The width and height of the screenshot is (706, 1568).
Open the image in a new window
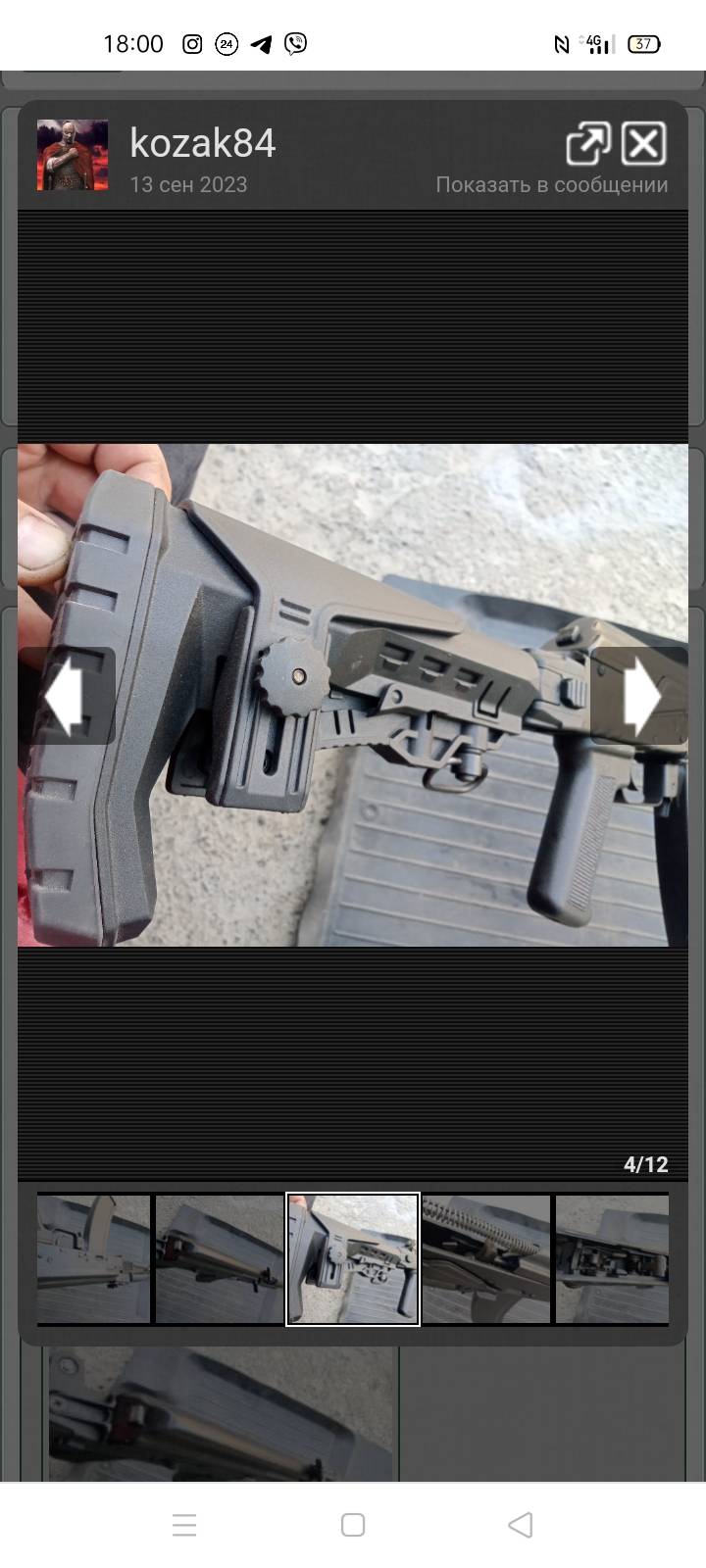(x=588, y=144)
